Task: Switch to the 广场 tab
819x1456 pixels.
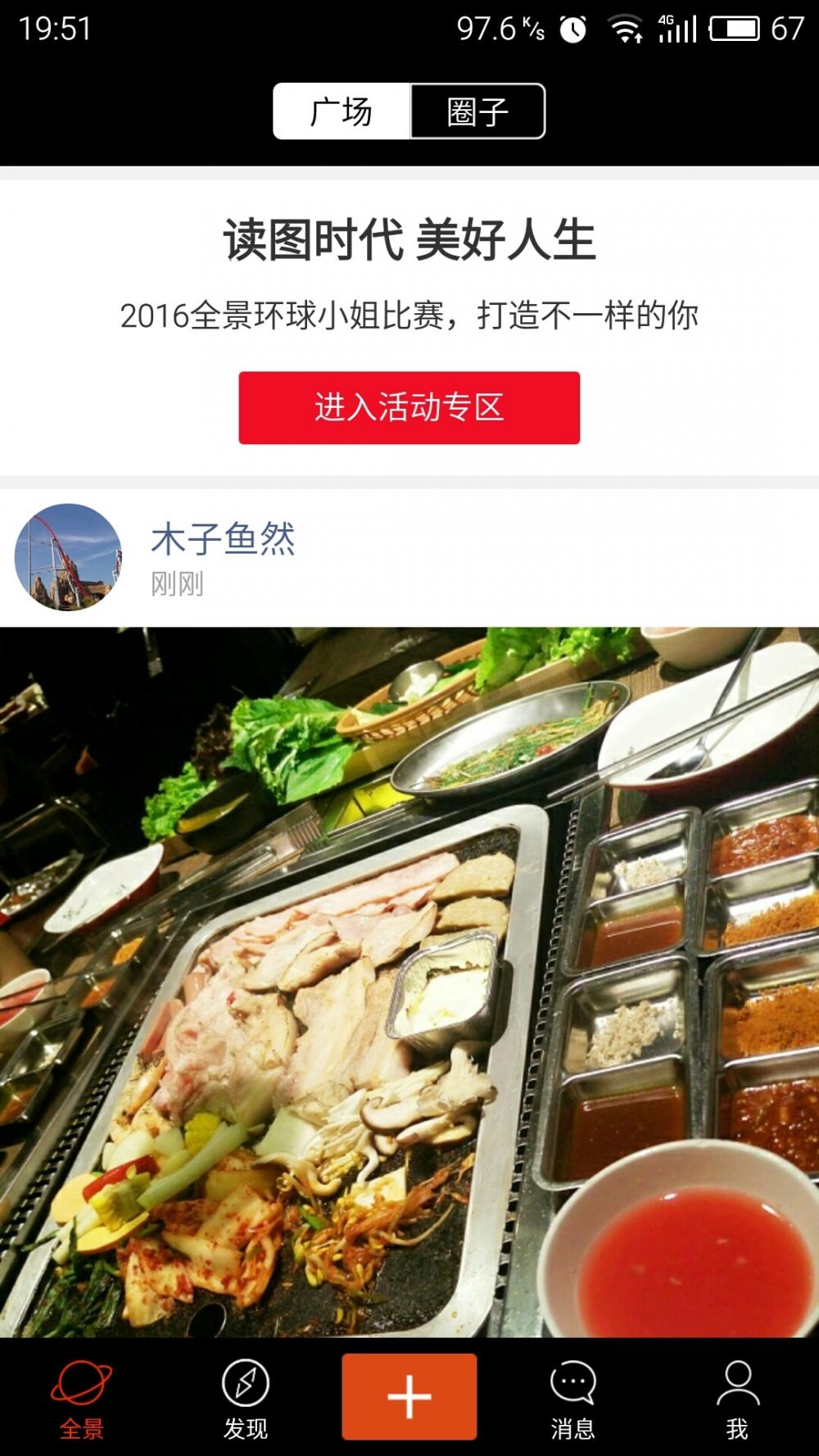Action: pyautogui.click(x=342, y=111)
